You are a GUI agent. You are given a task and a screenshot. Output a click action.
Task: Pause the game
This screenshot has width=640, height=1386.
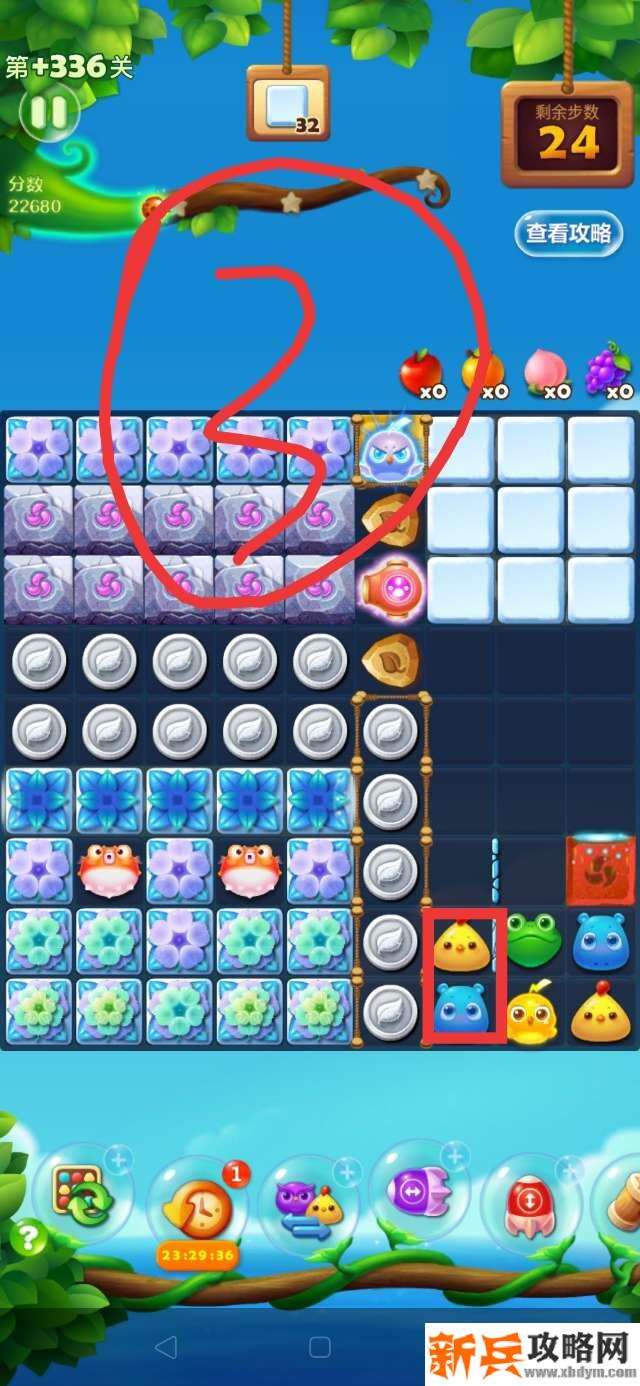47,112
